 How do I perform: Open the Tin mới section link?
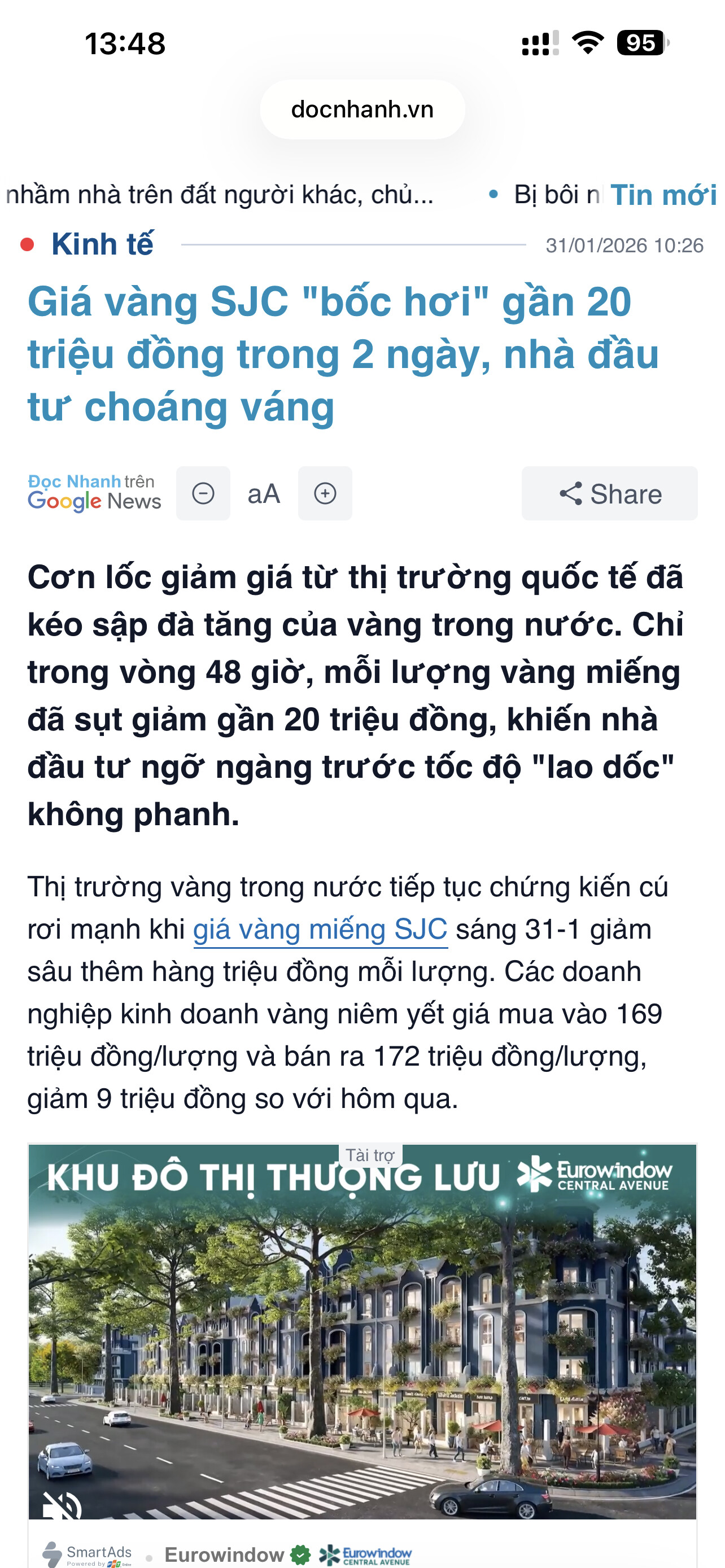663,195
